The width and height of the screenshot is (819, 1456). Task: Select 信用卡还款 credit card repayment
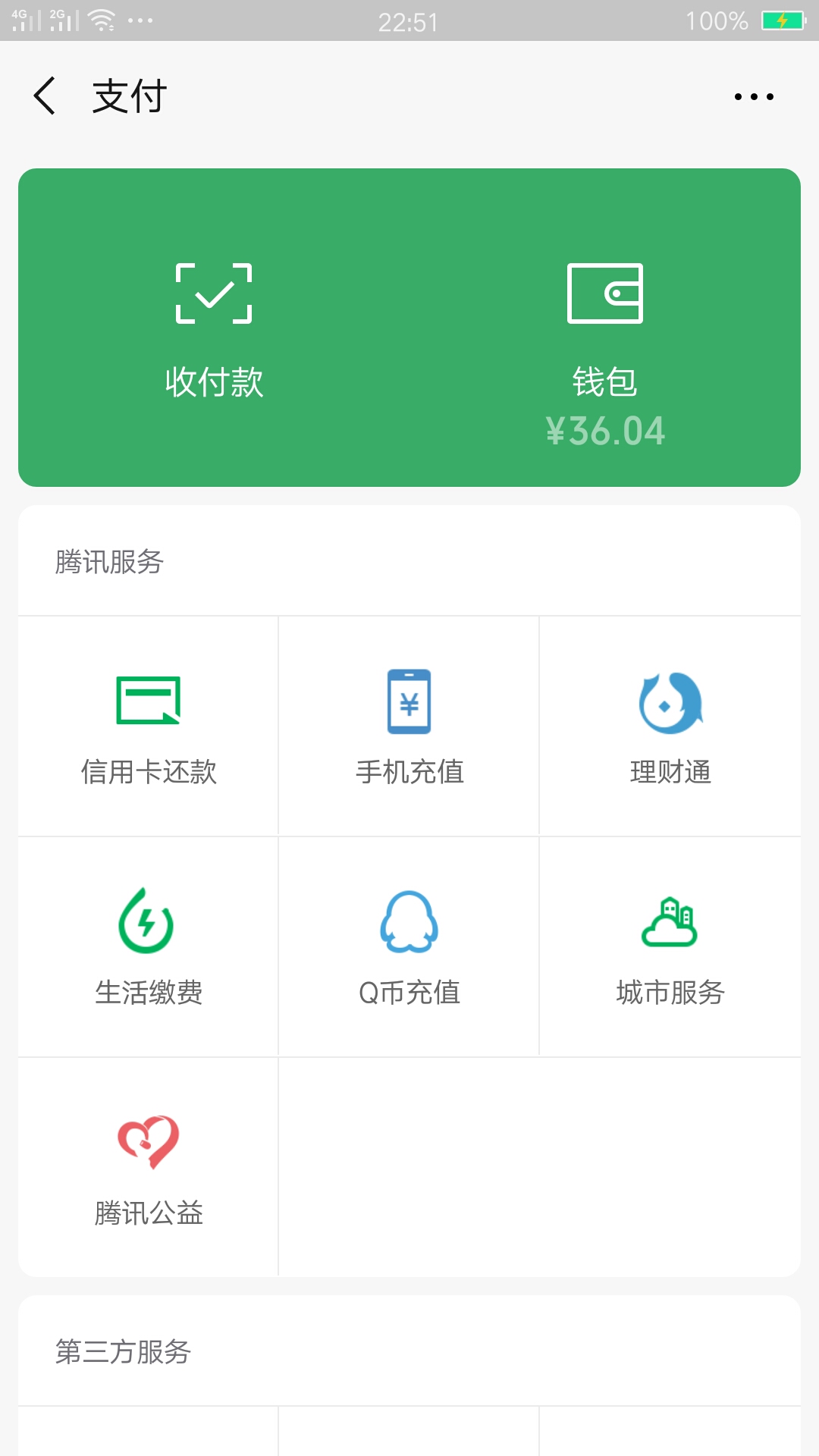click(149, 726)
